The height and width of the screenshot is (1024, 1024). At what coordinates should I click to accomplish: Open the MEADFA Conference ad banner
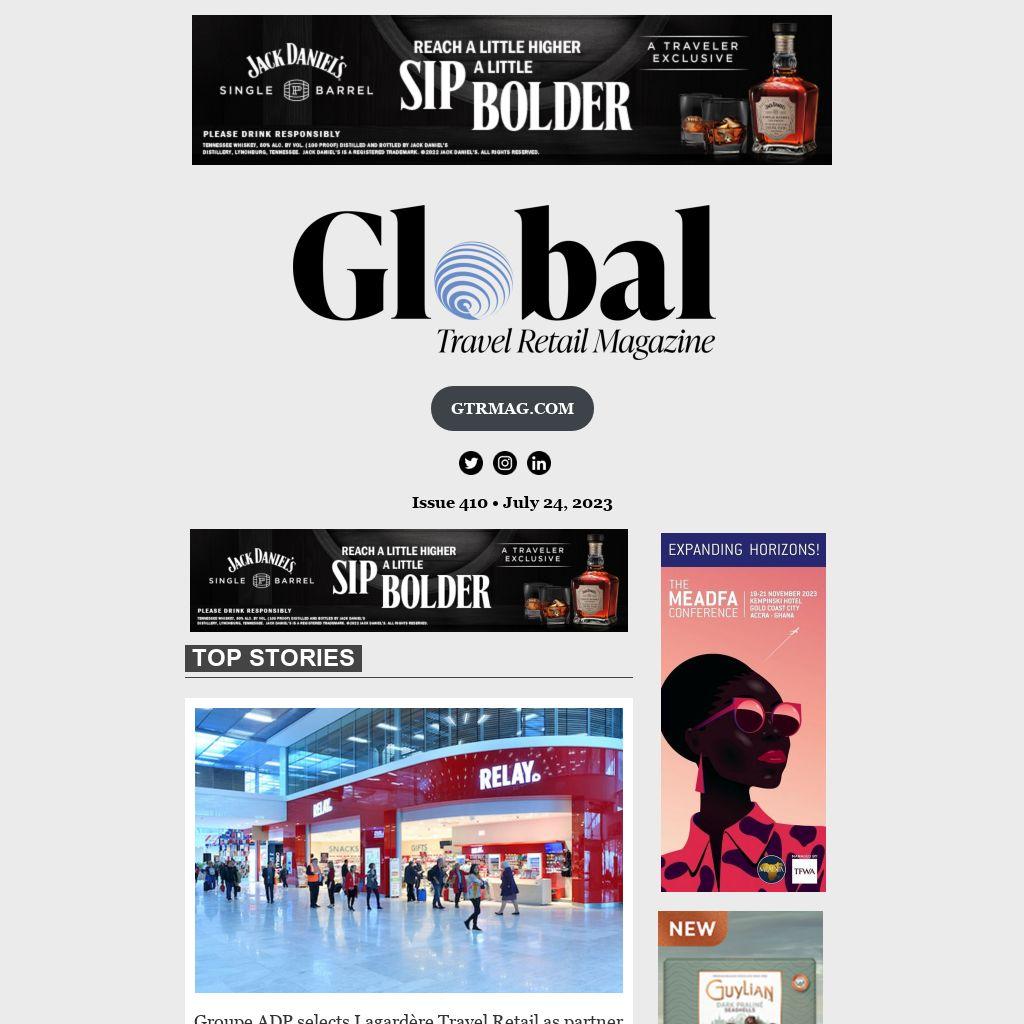click(x=743, y=712)
